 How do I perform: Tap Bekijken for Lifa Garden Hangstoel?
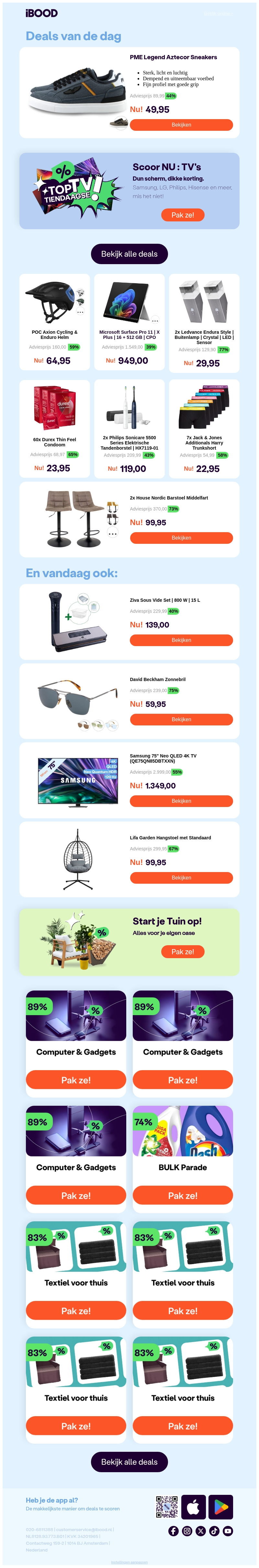pos(181,878)
